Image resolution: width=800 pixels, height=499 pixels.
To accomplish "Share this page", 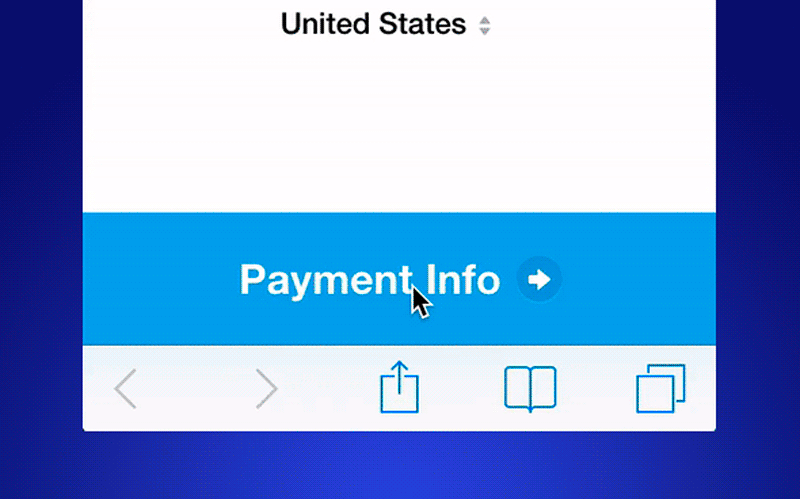I will [x=399, y=388].
